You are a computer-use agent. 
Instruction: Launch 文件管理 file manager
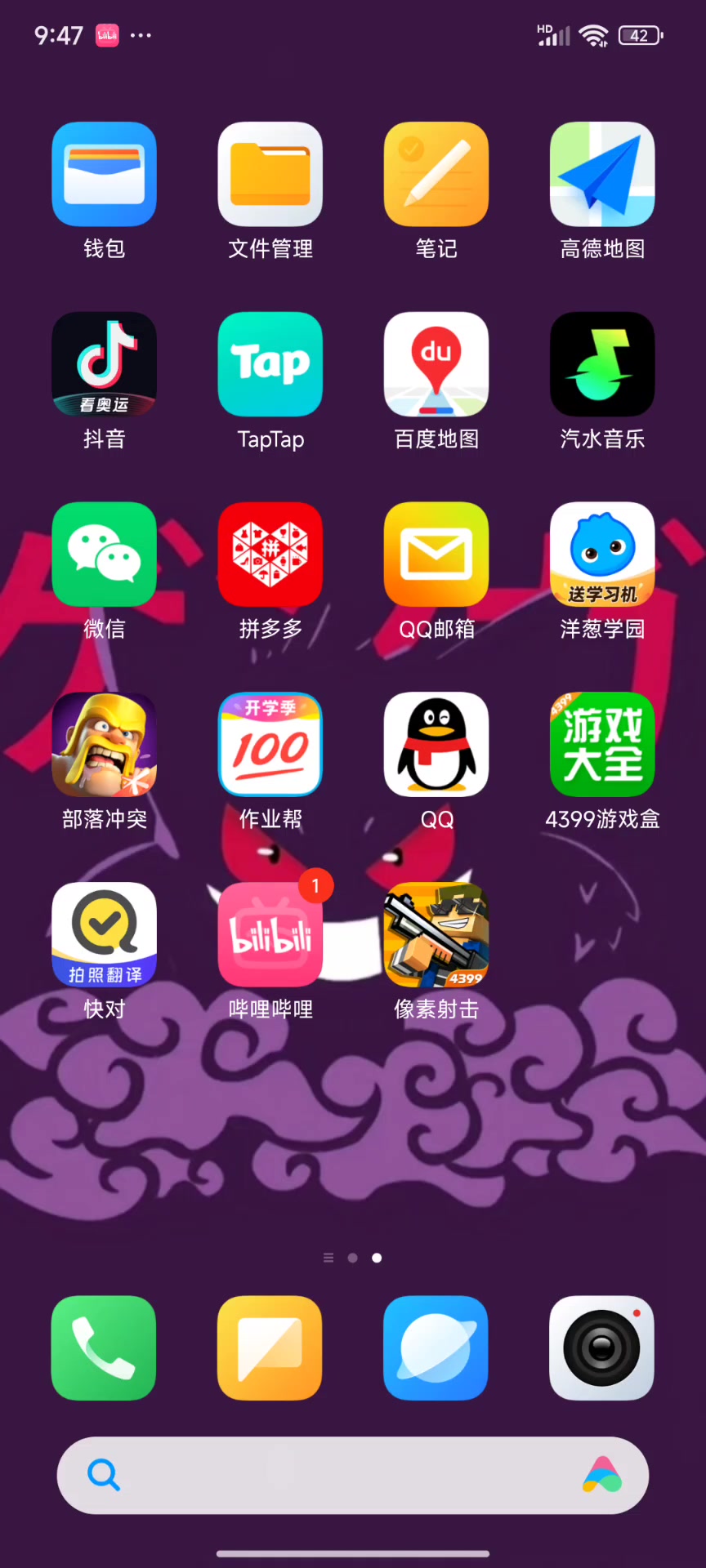click(270, 175)
